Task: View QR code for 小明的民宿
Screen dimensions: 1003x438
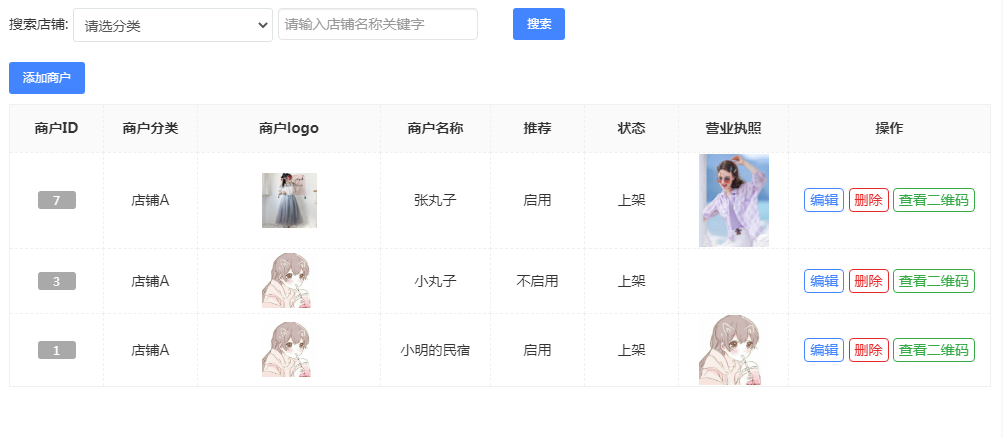Action: [933, 350]
